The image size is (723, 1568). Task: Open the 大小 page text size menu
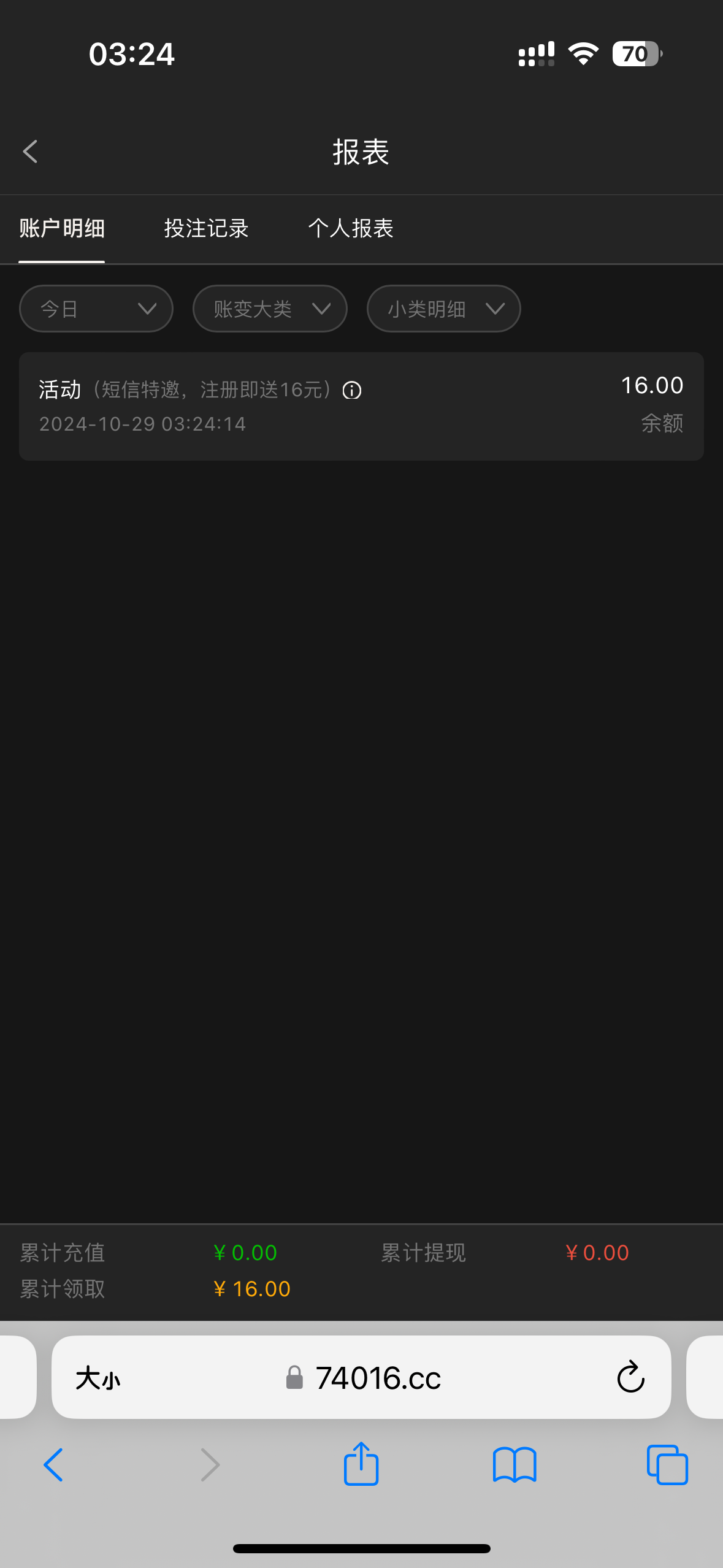coord(98,1378)
